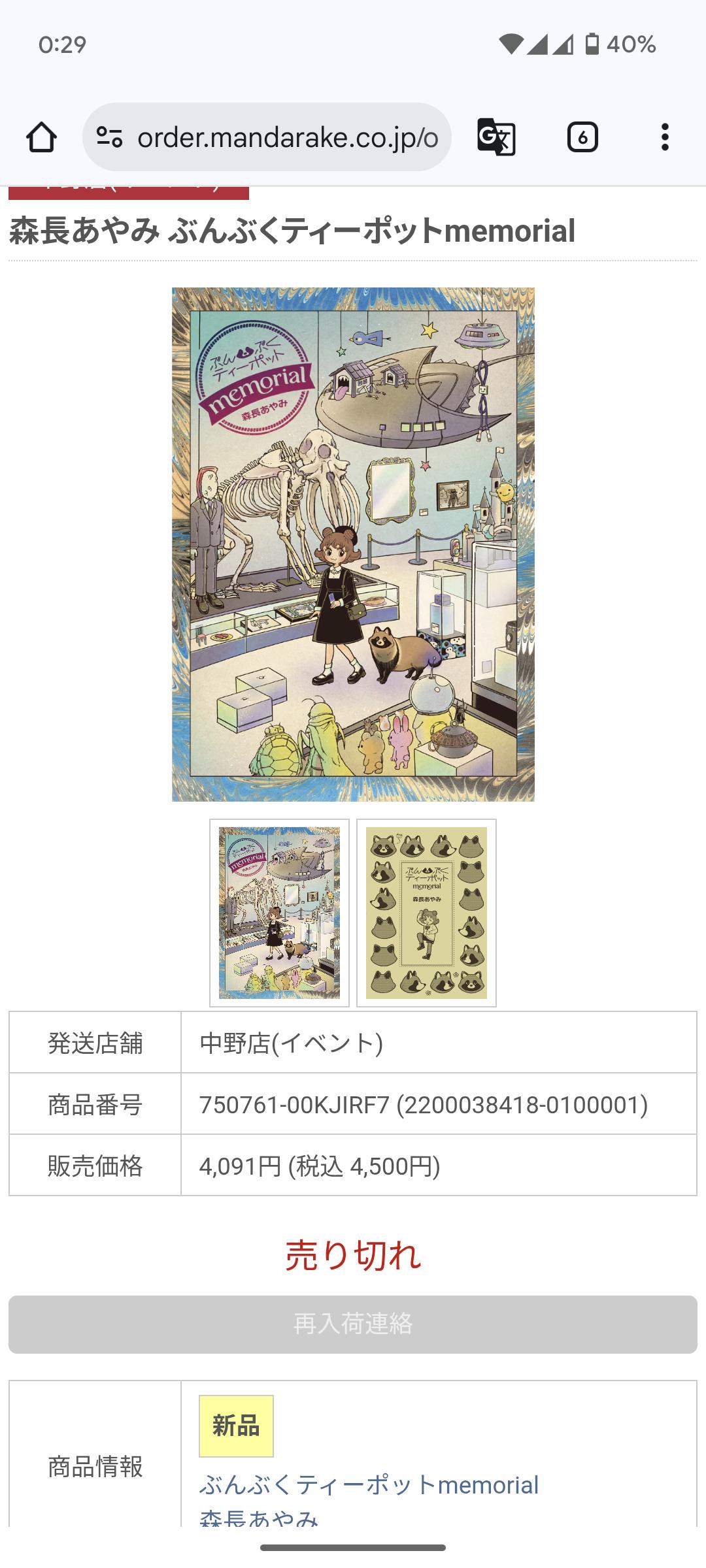This screenshot has width=706, height=1568.
Task: Open the Chrome overflow menu
Action: click(x=665, y=137)
